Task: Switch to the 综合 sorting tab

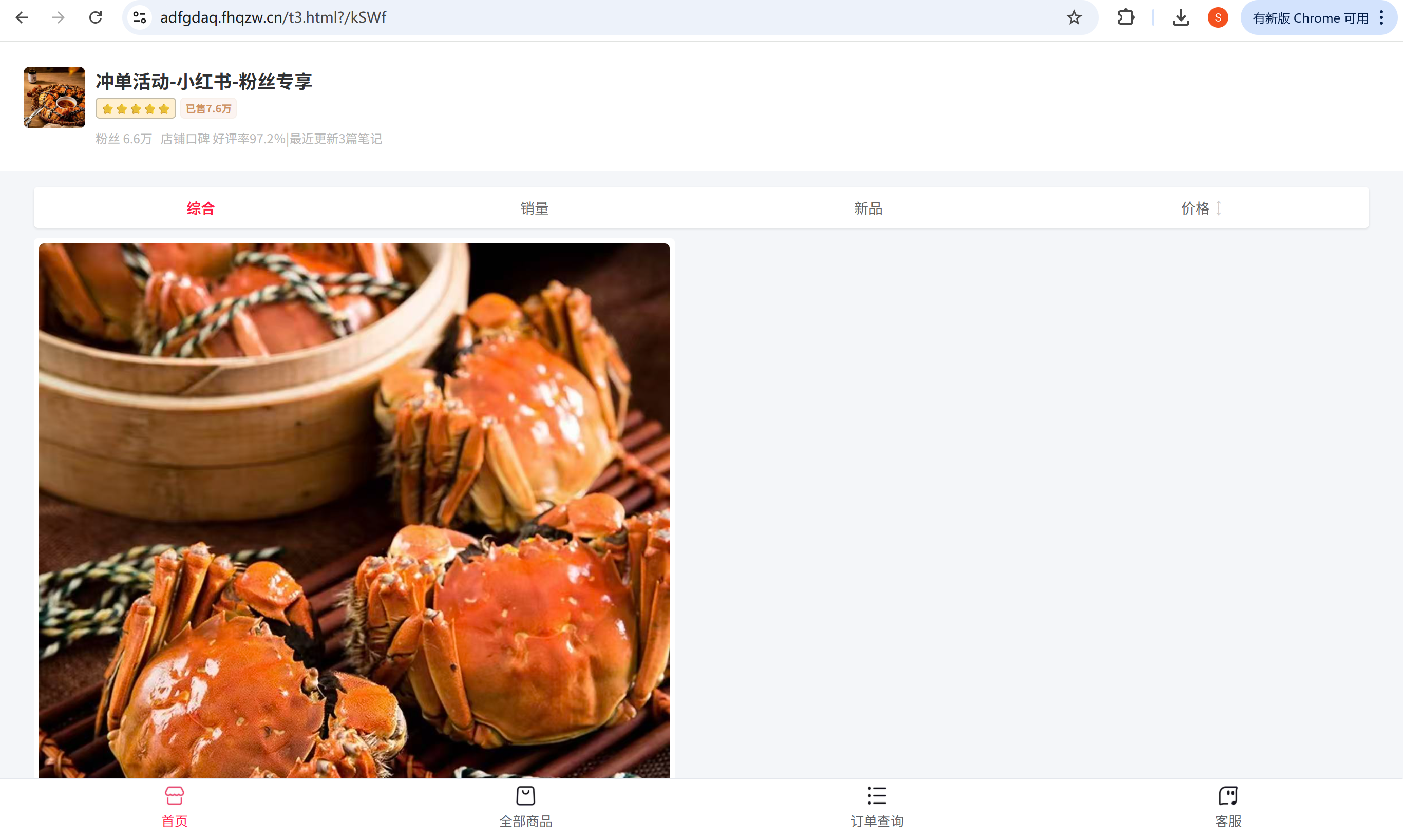Action: [x=200, y=208]
